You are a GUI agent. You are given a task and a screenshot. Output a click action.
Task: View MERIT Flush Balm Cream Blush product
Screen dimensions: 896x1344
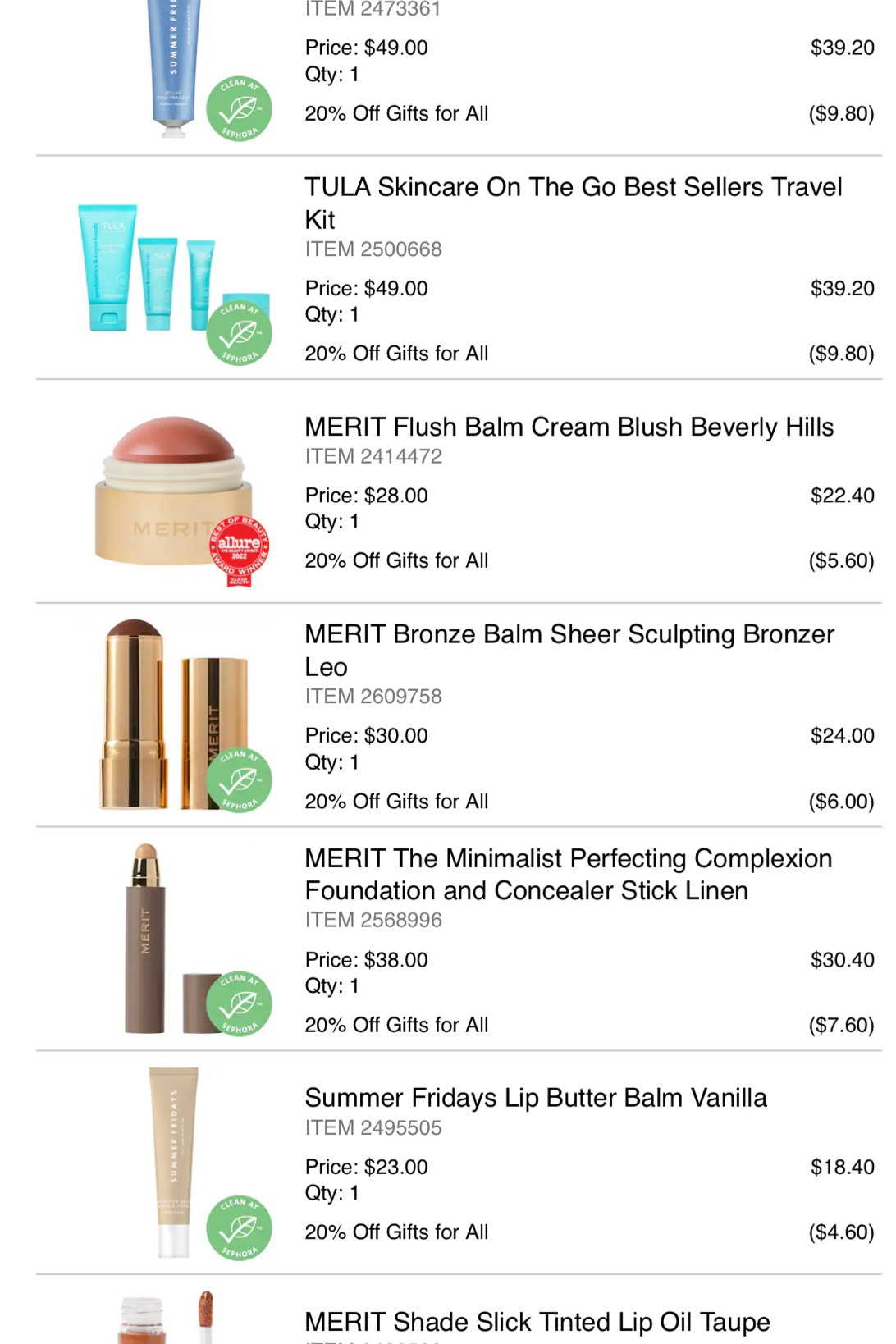pyautogui.click(x=569, y=427)
